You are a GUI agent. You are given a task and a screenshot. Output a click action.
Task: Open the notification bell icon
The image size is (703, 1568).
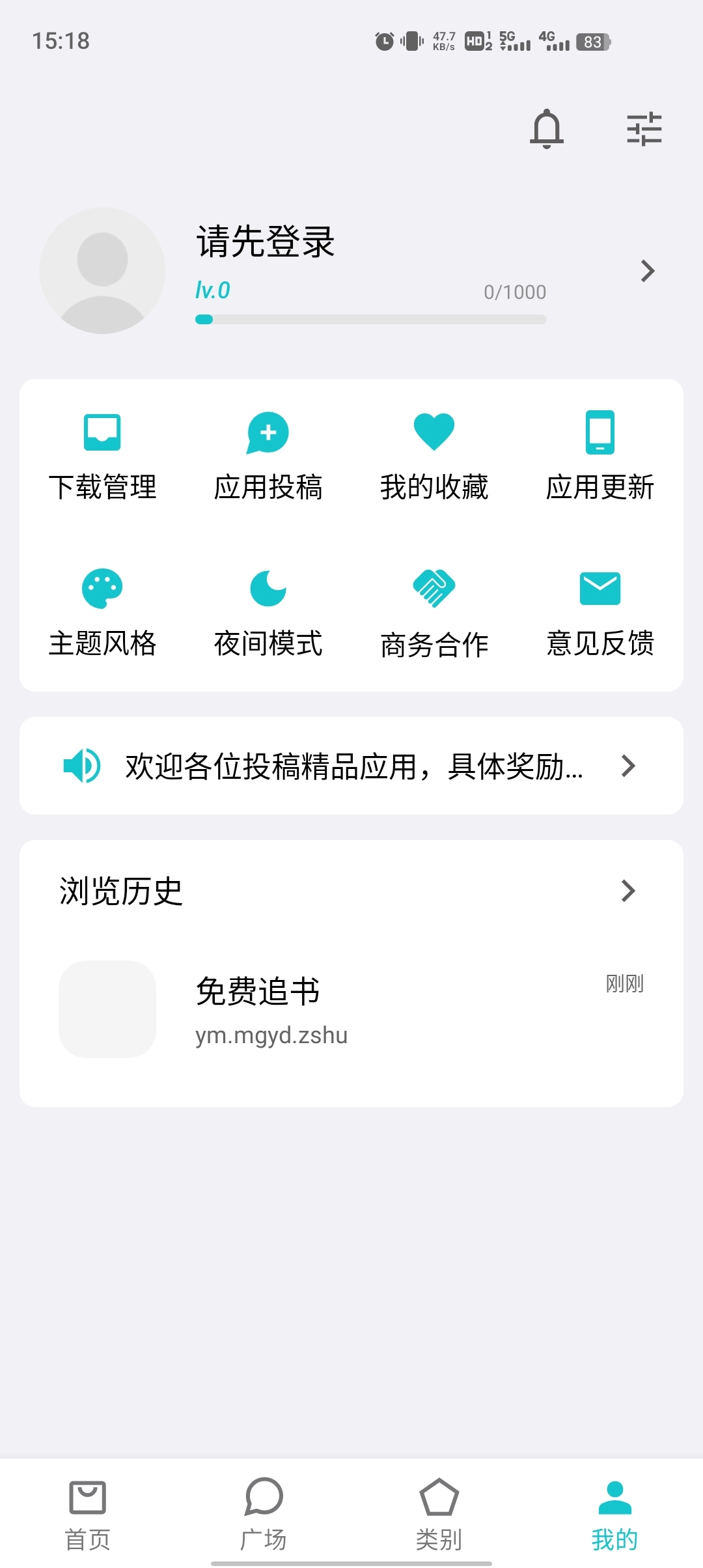tap(547, 128)
